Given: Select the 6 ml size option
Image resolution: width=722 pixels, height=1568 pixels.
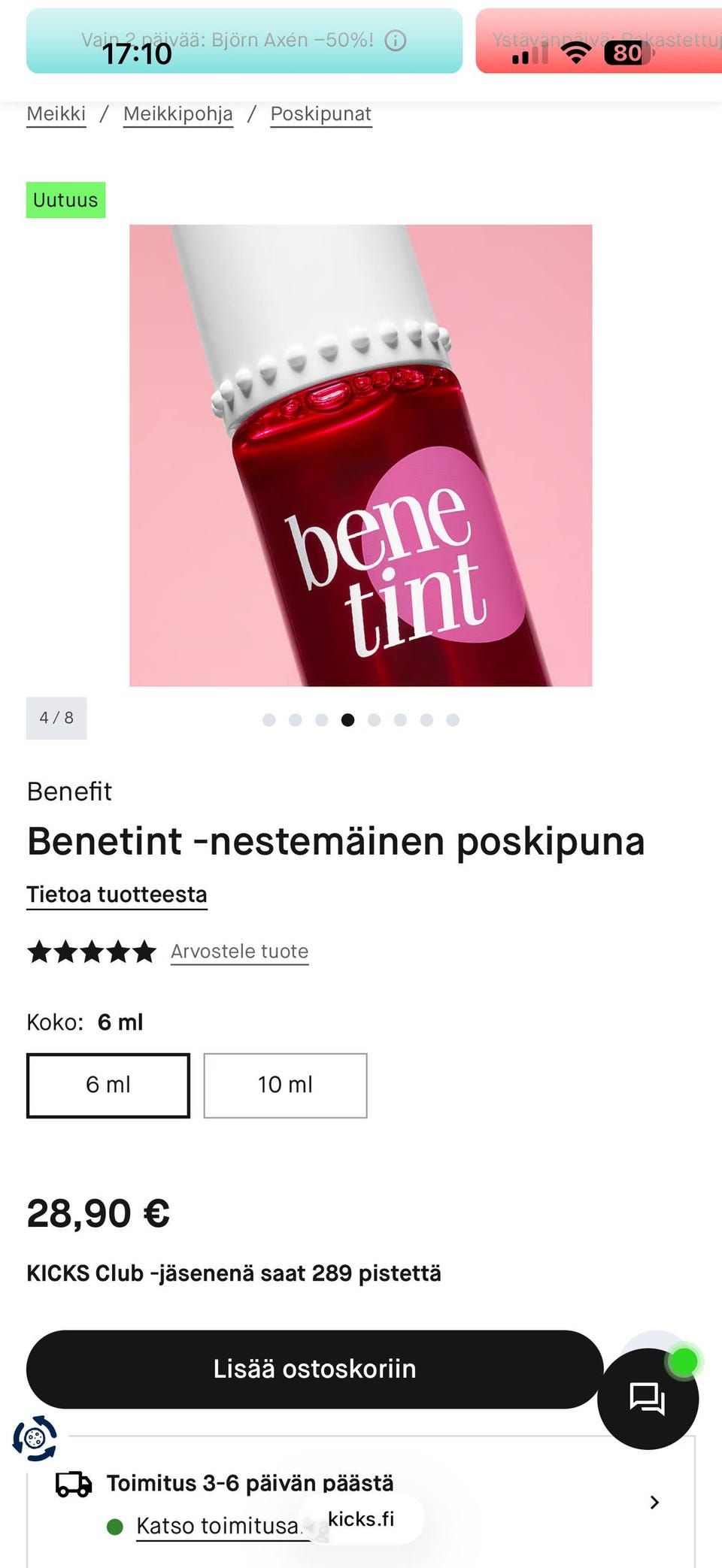Looking at the screenshot, I should (x=108, y=1085).
